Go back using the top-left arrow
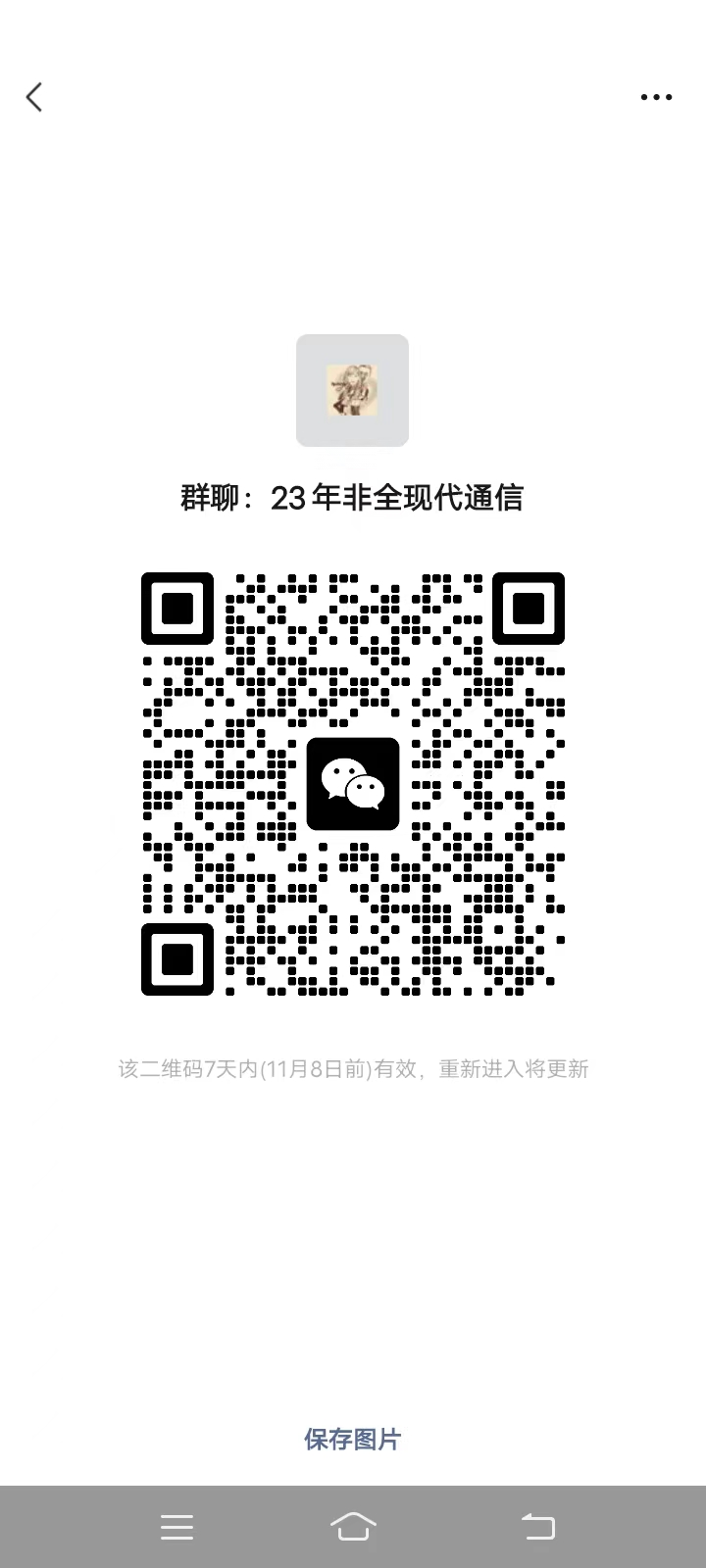This screenshot has width=706, height=1568. [34, 97]
